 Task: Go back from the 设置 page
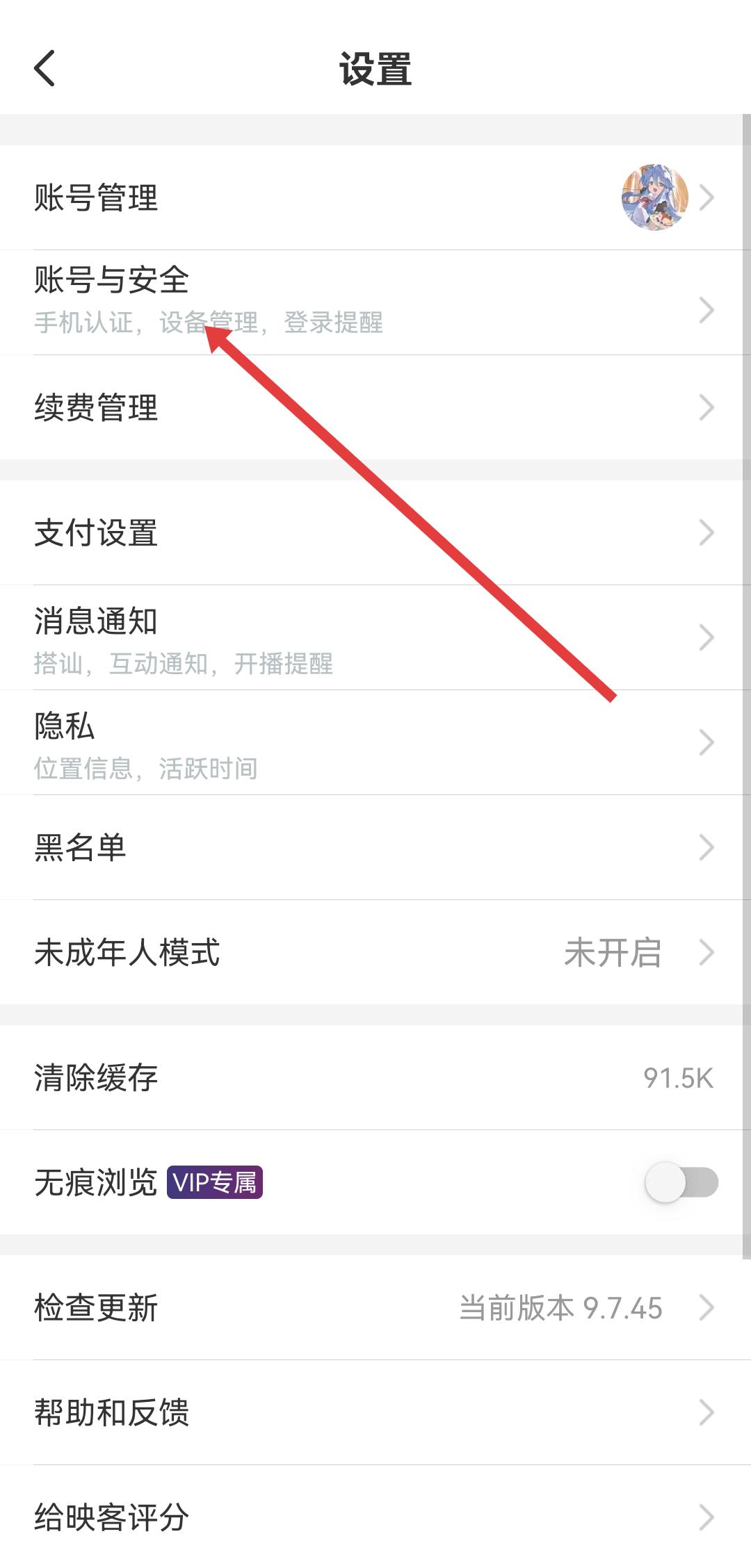click(45, 69)
